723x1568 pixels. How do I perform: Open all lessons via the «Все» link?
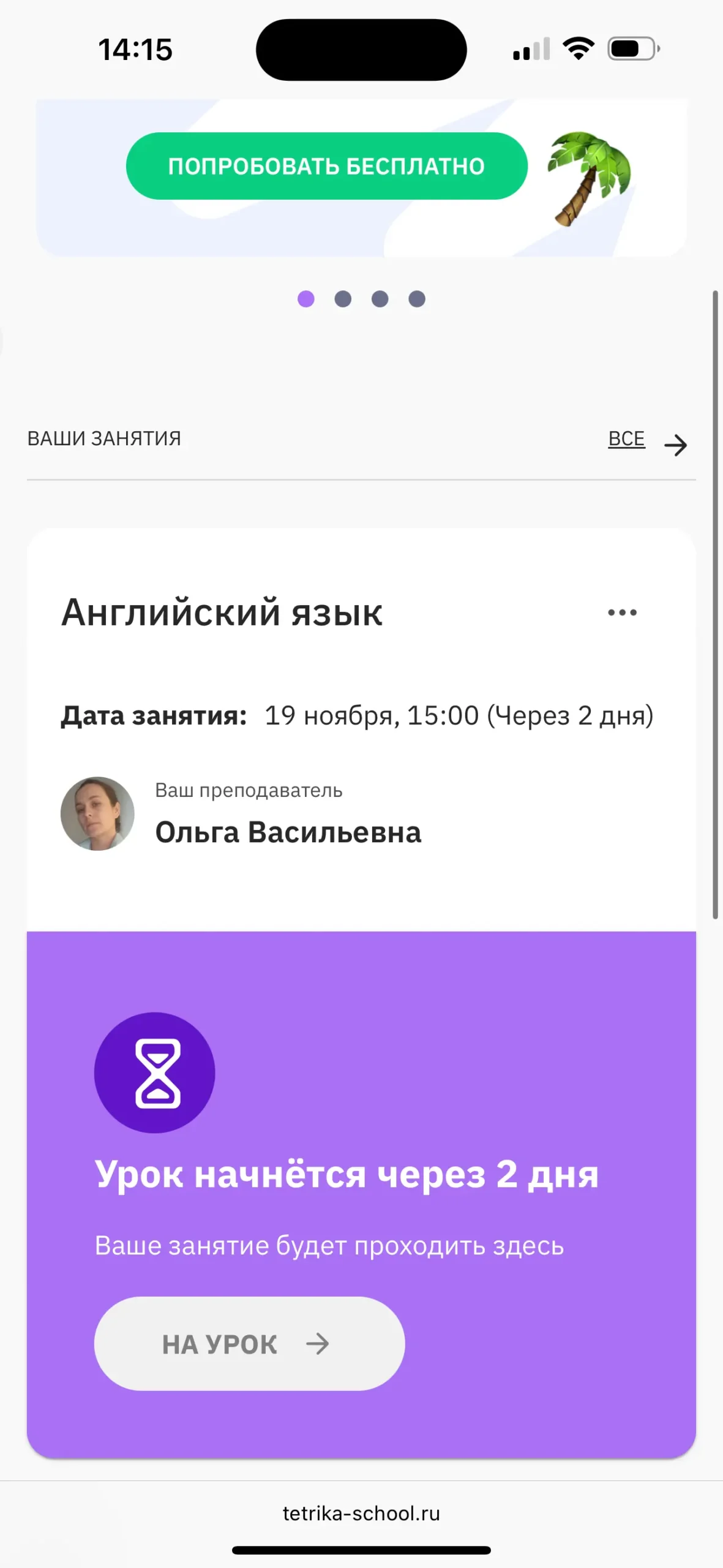click(x=627, y=439)
